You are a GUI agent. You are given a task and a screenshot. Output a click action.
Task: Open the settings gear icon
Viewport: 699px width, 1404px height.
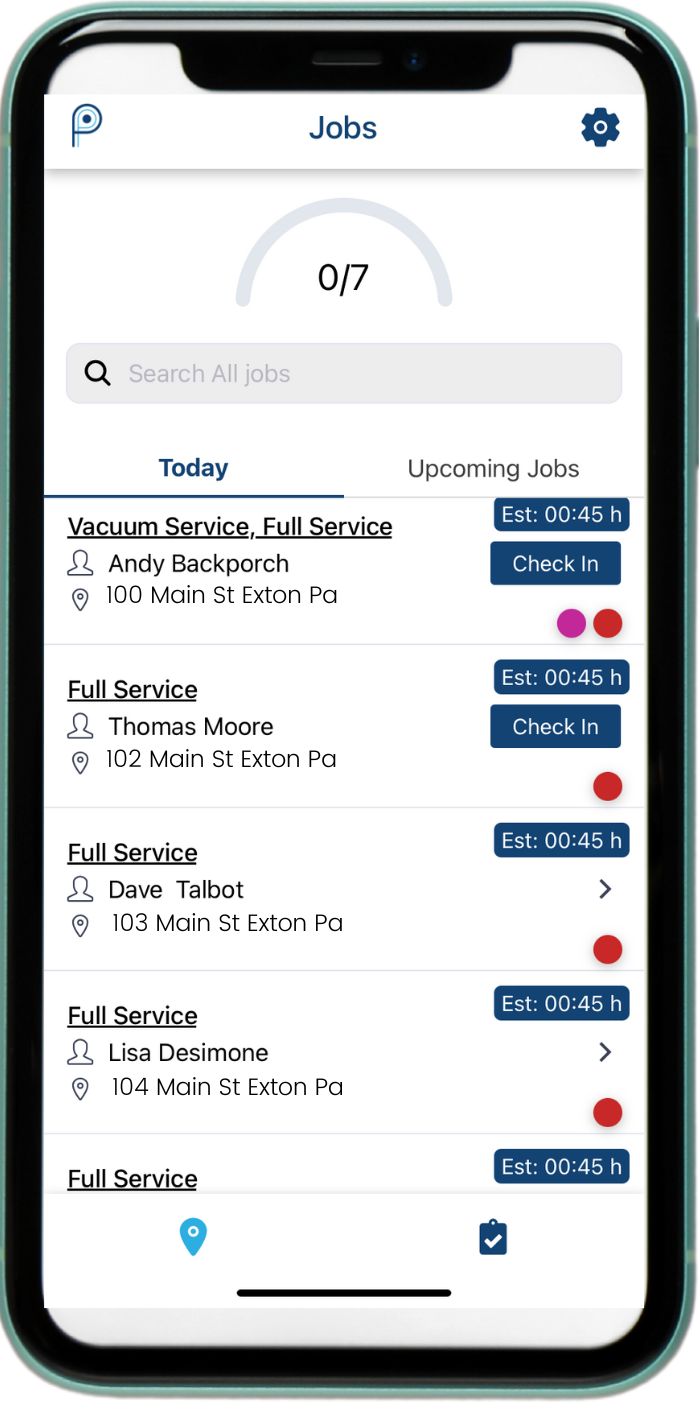(x=600, y=128)
